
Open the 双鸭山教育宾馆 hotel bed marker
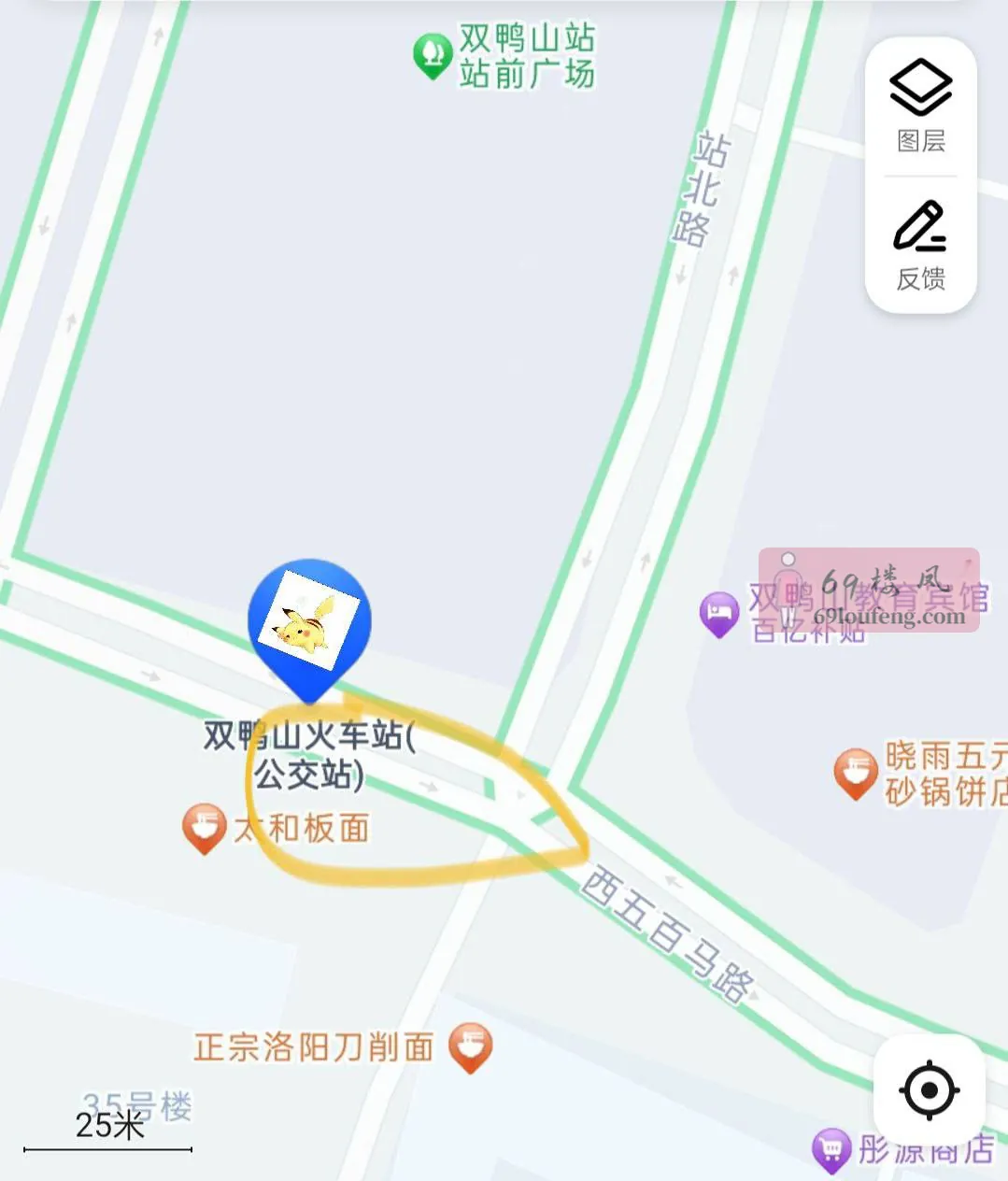(x=718, y=612)
